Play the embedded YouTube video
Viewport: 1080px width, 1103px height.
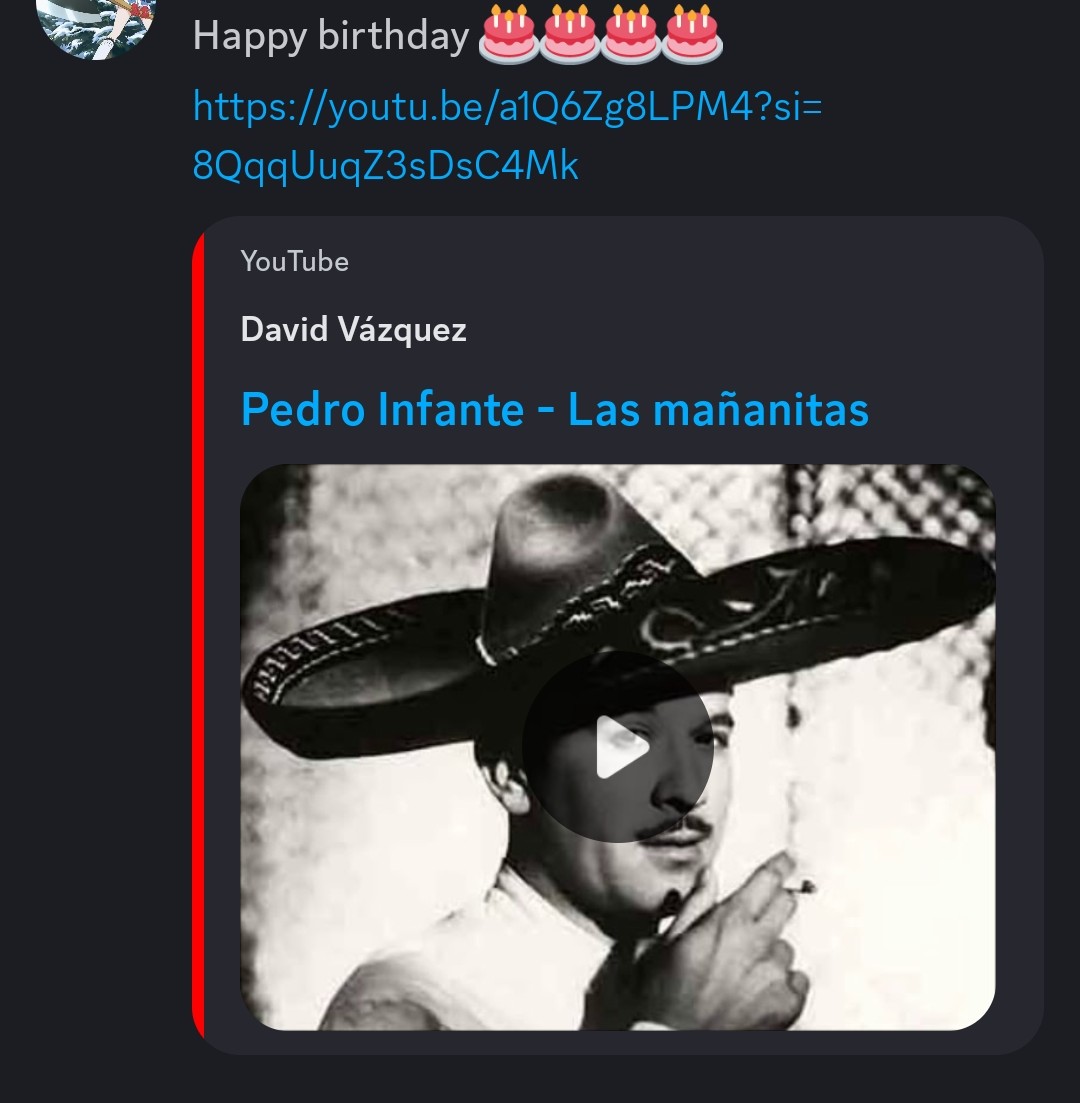[617, 748]
